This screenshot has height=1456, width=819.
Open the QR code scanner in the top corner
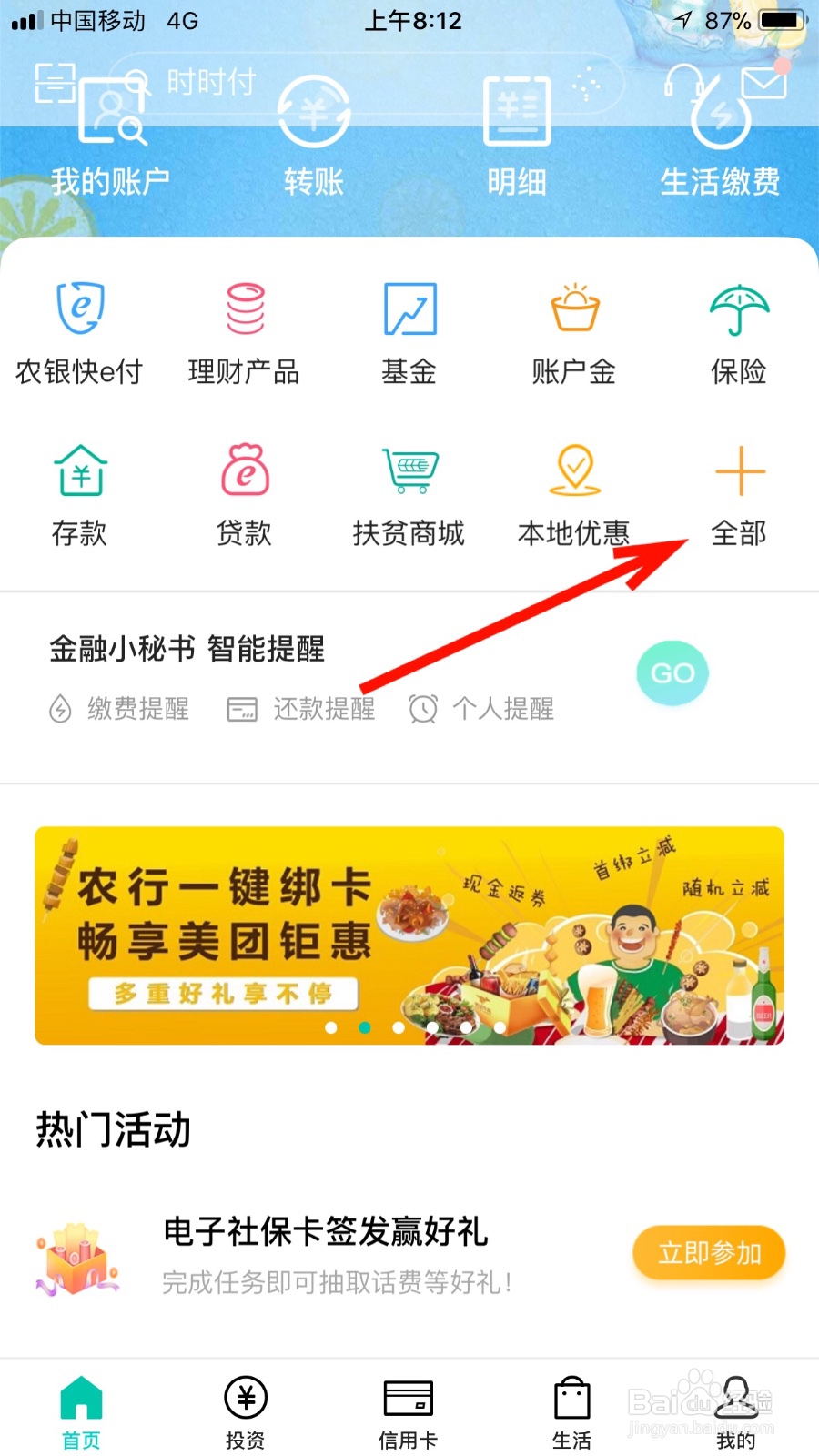[x=55, y=82]
